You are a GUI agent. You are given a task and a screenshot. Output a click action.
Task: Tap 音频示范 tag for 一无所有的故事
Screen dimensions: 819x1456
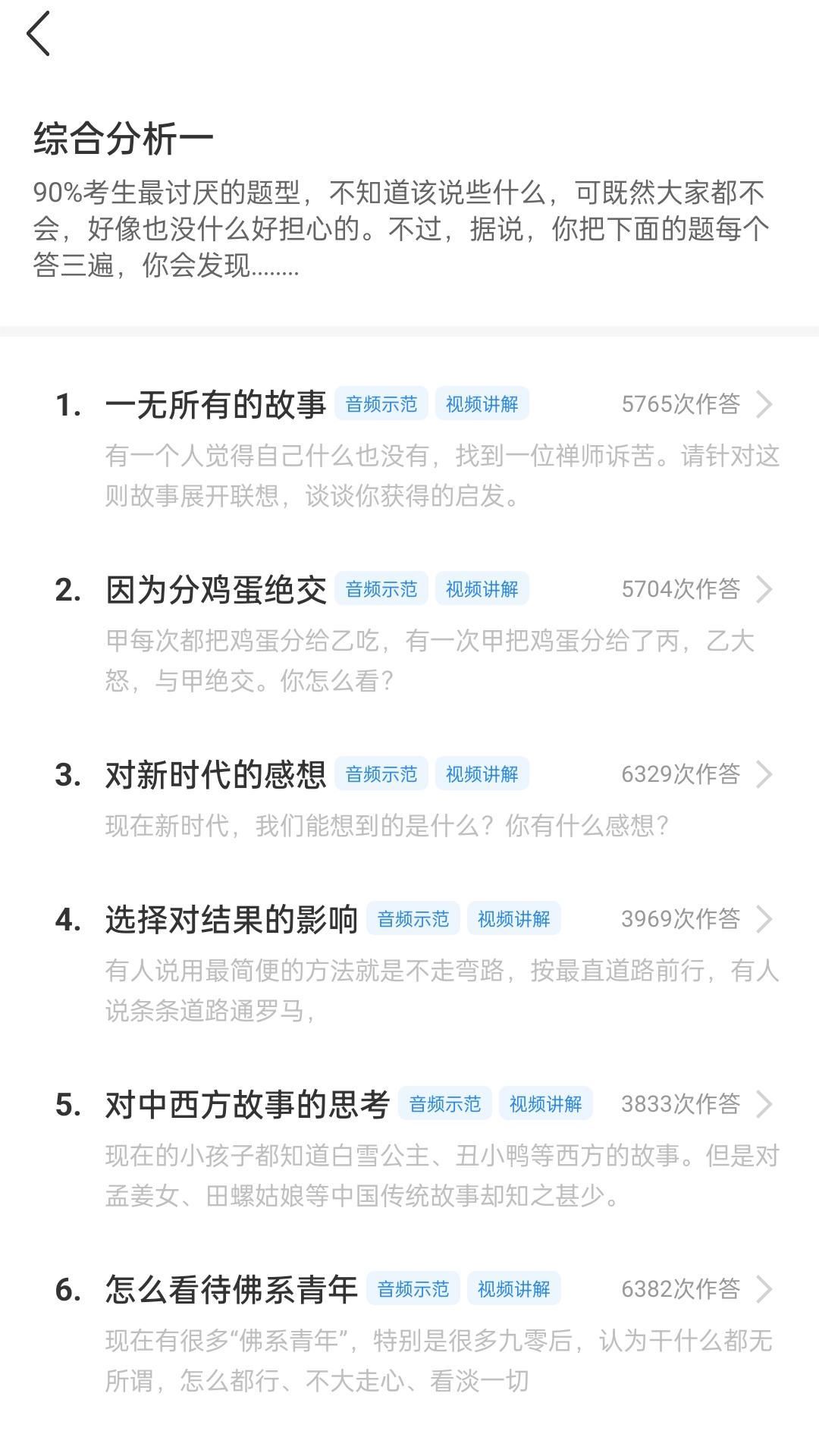point(381,404)
